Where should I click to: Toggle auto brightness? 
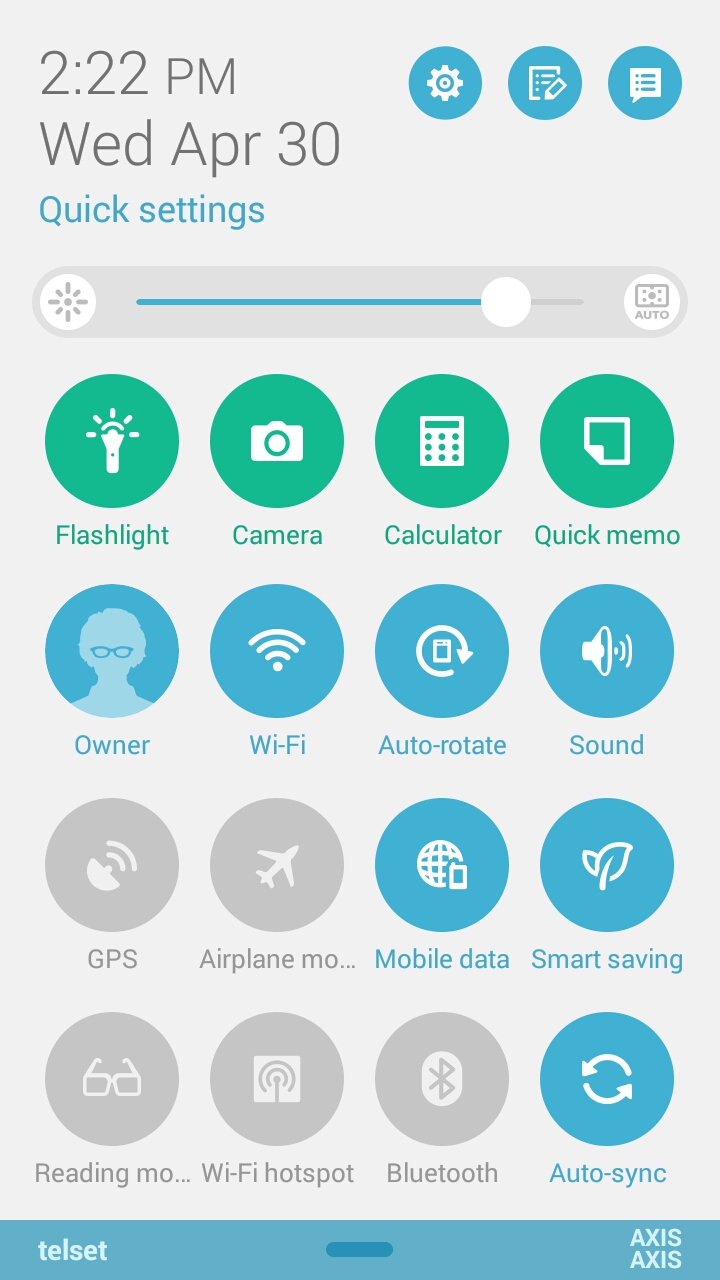[652, 301]
